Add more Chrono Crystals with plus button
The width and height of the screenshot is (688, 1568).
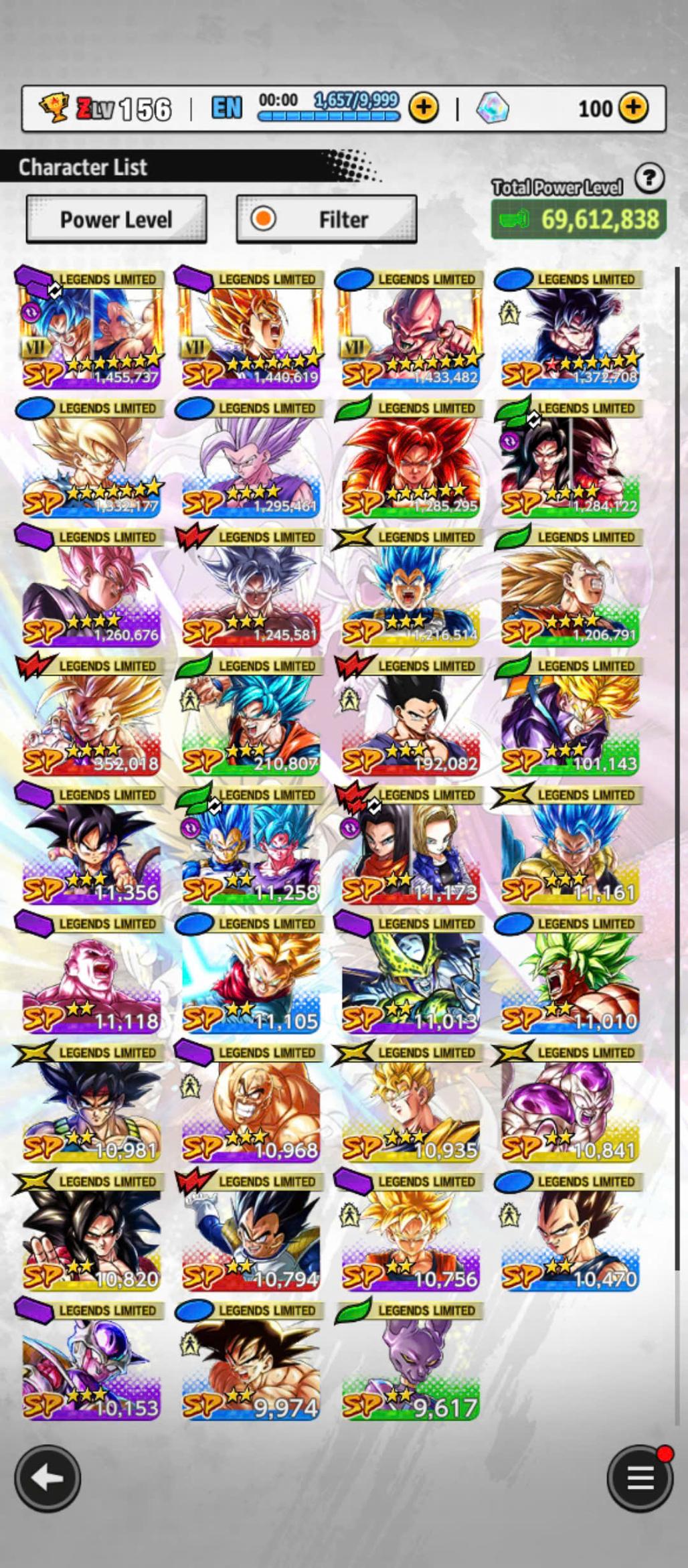[632, 108]
